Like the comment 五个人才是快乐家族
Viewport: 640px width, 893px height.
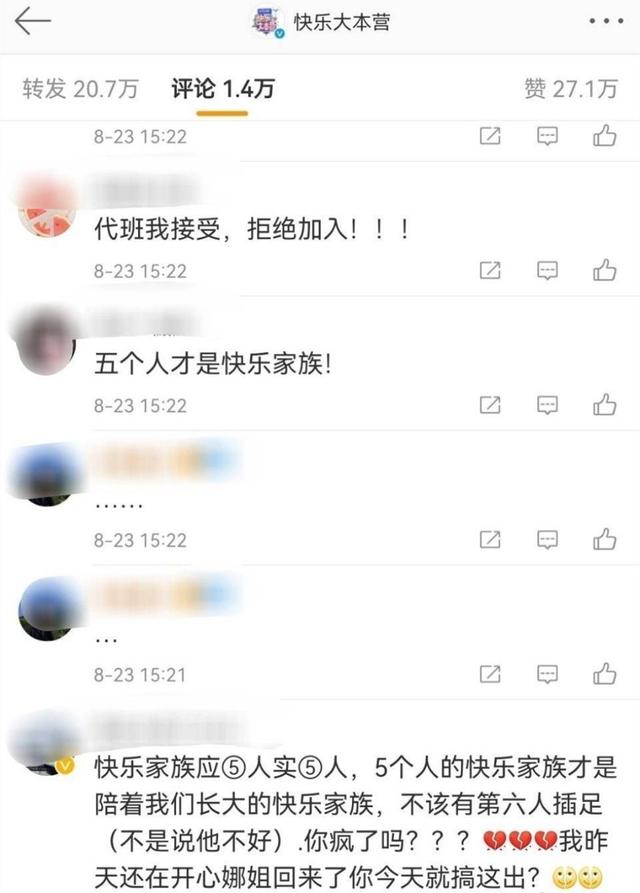pos(604,405)
